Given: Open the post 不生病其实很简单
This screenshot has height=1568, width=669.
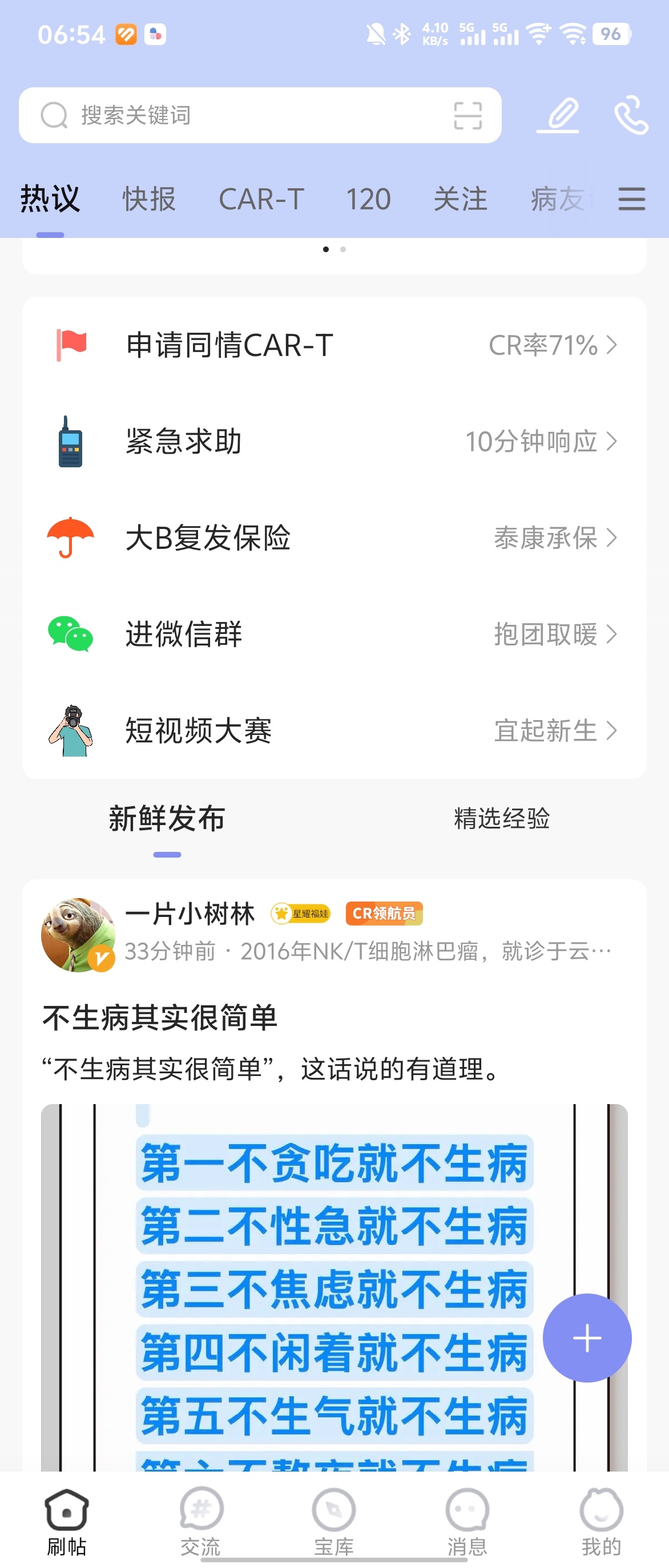Looking at the screenshot, I should (x=160, y=1017).
